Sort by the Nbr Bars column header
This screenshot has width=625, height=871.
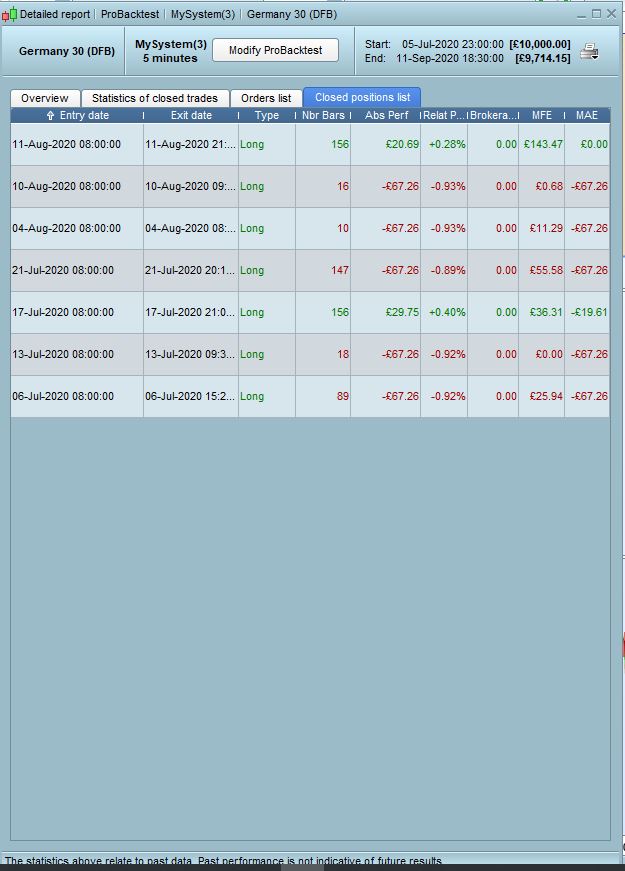coord(323,116)
